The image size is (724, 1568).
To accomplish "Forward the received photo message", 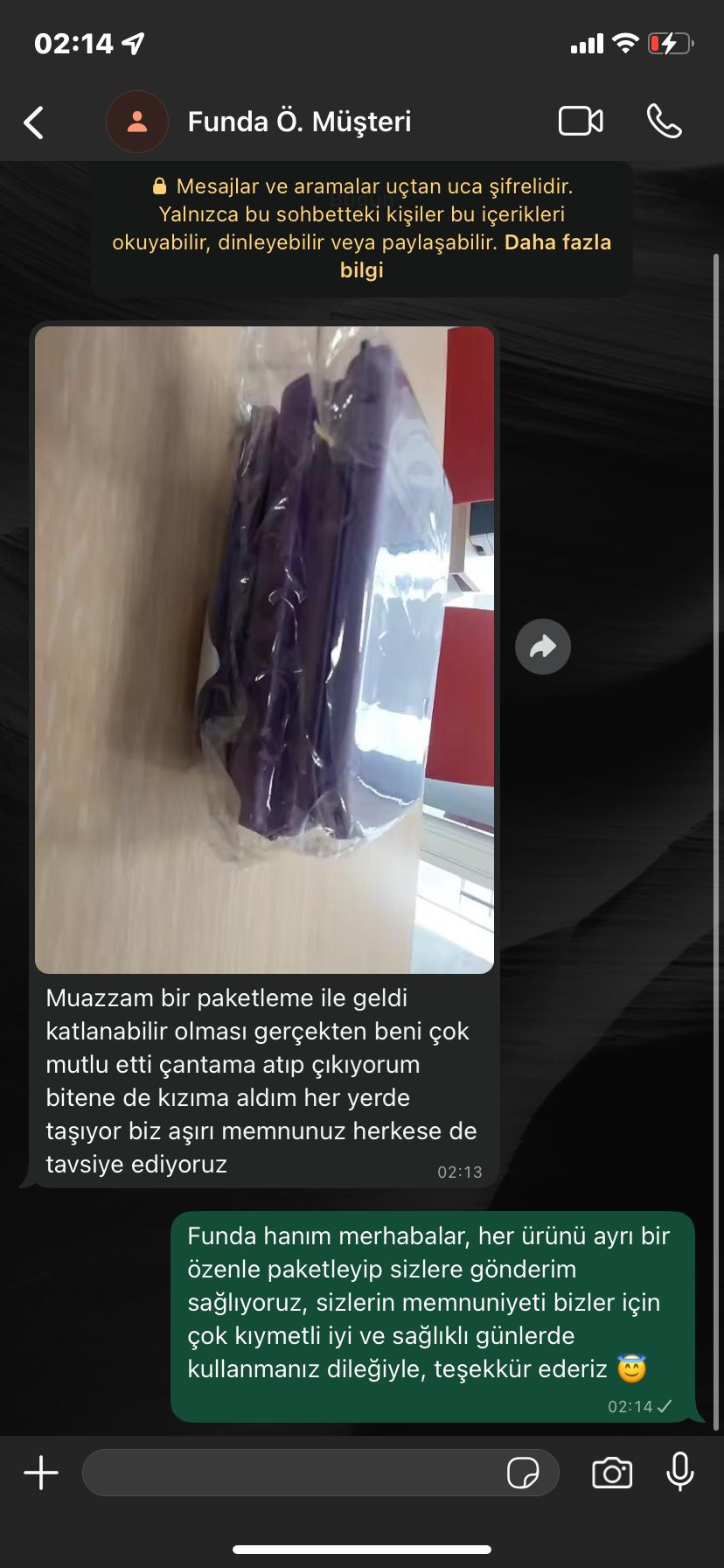I will pos(543,647).
